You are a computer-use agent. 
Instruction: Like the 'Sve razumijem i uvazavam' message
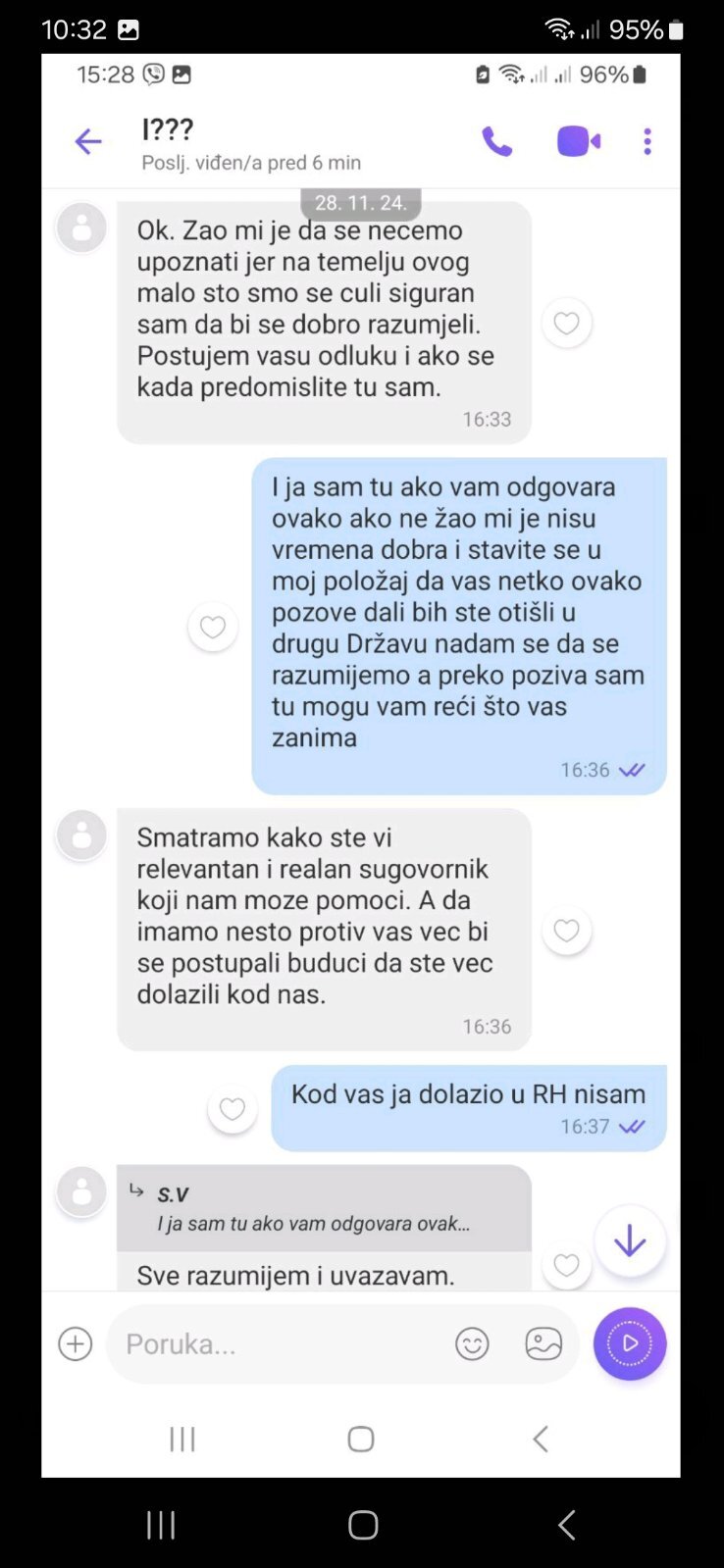(x=566, y=1265)
